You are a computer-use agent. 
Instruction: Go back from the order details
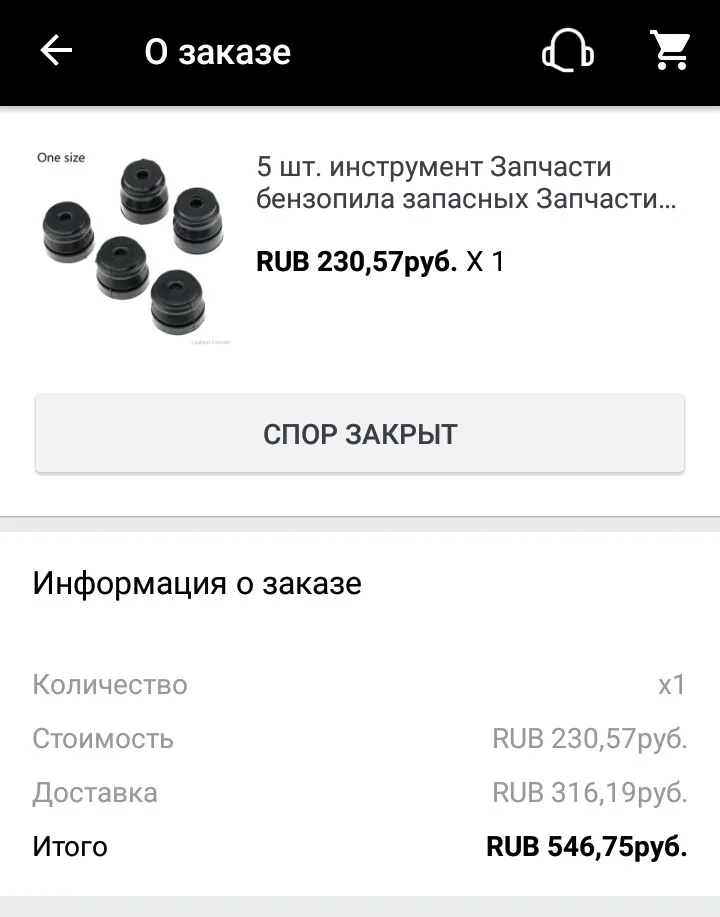(56, 51)
